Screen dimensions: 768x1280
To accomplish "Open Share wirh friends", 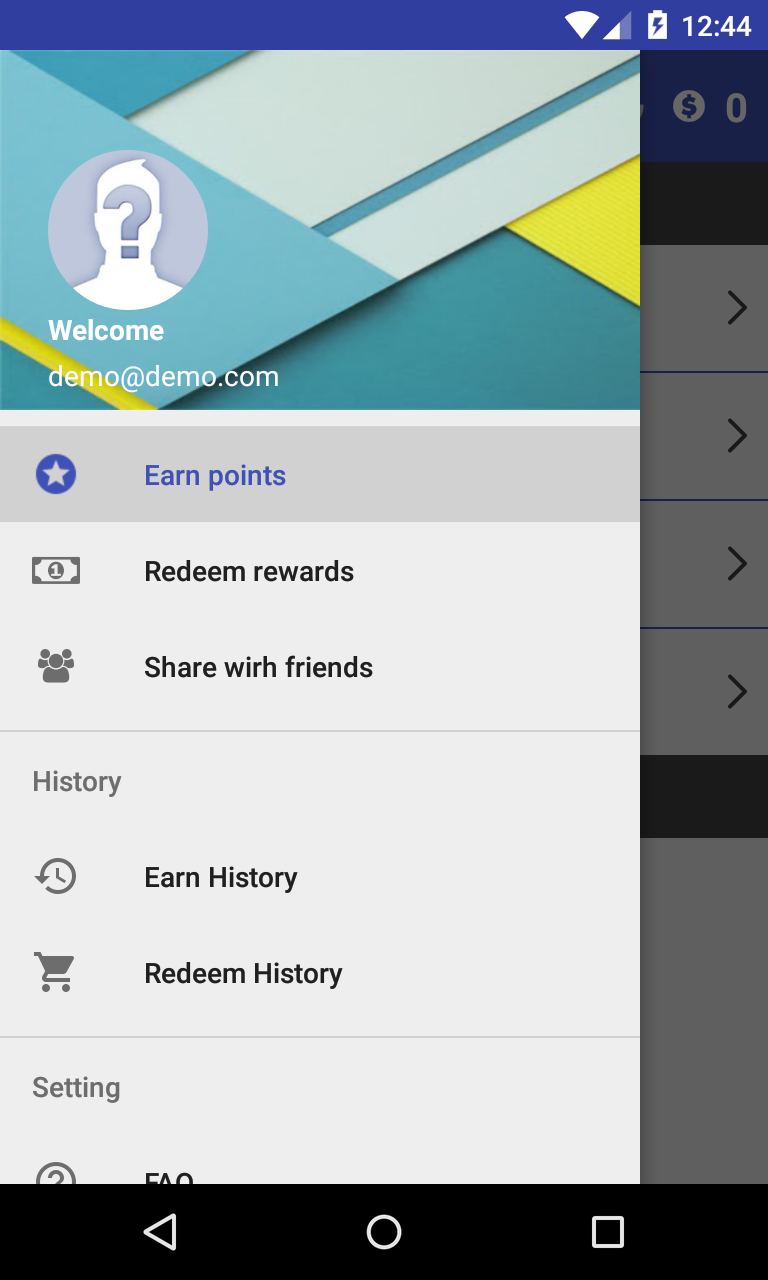I will 258,667.
